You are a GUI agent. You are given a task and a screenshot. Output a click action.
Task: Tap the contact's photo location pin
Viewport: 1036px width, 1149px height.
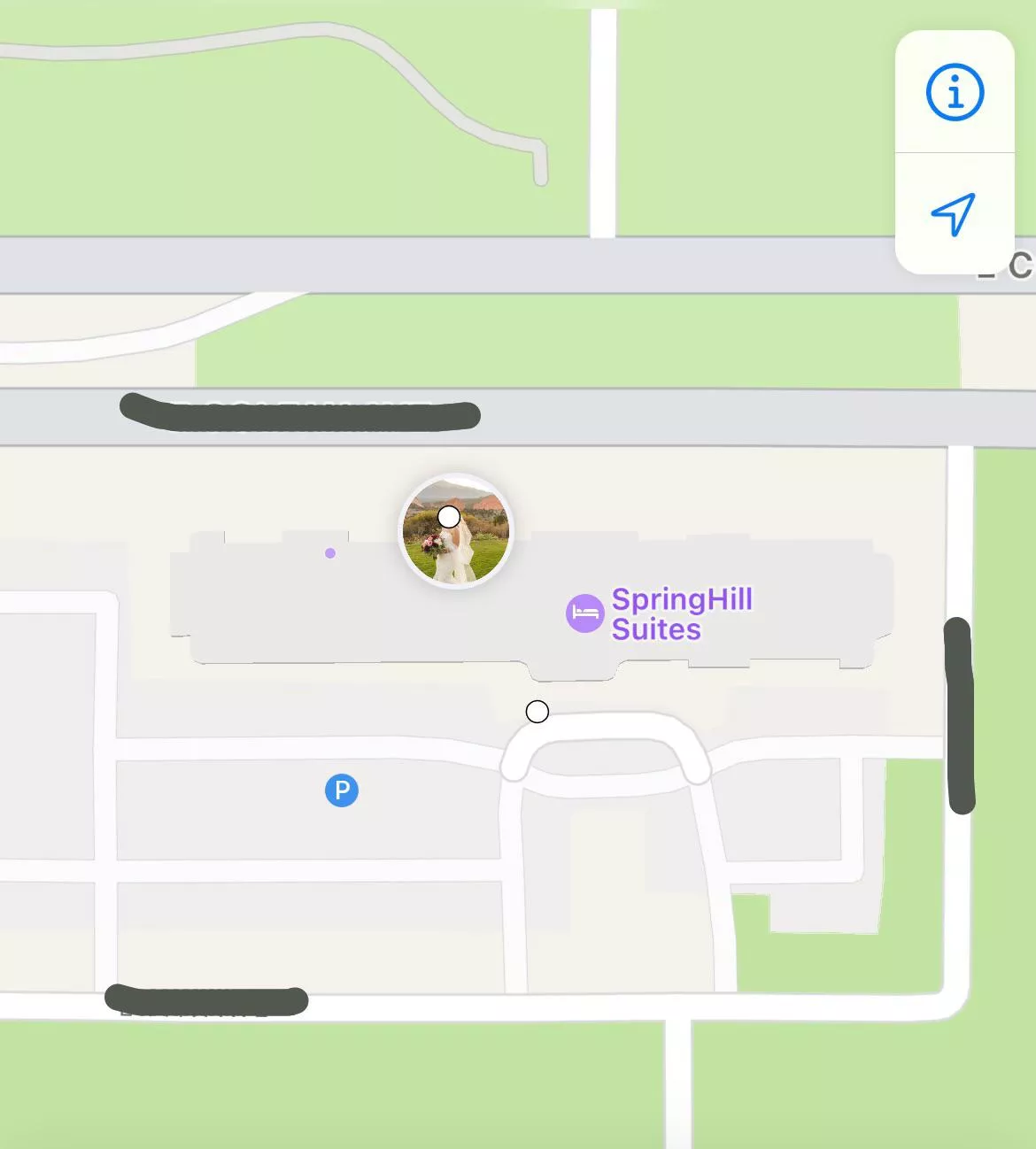456,531
